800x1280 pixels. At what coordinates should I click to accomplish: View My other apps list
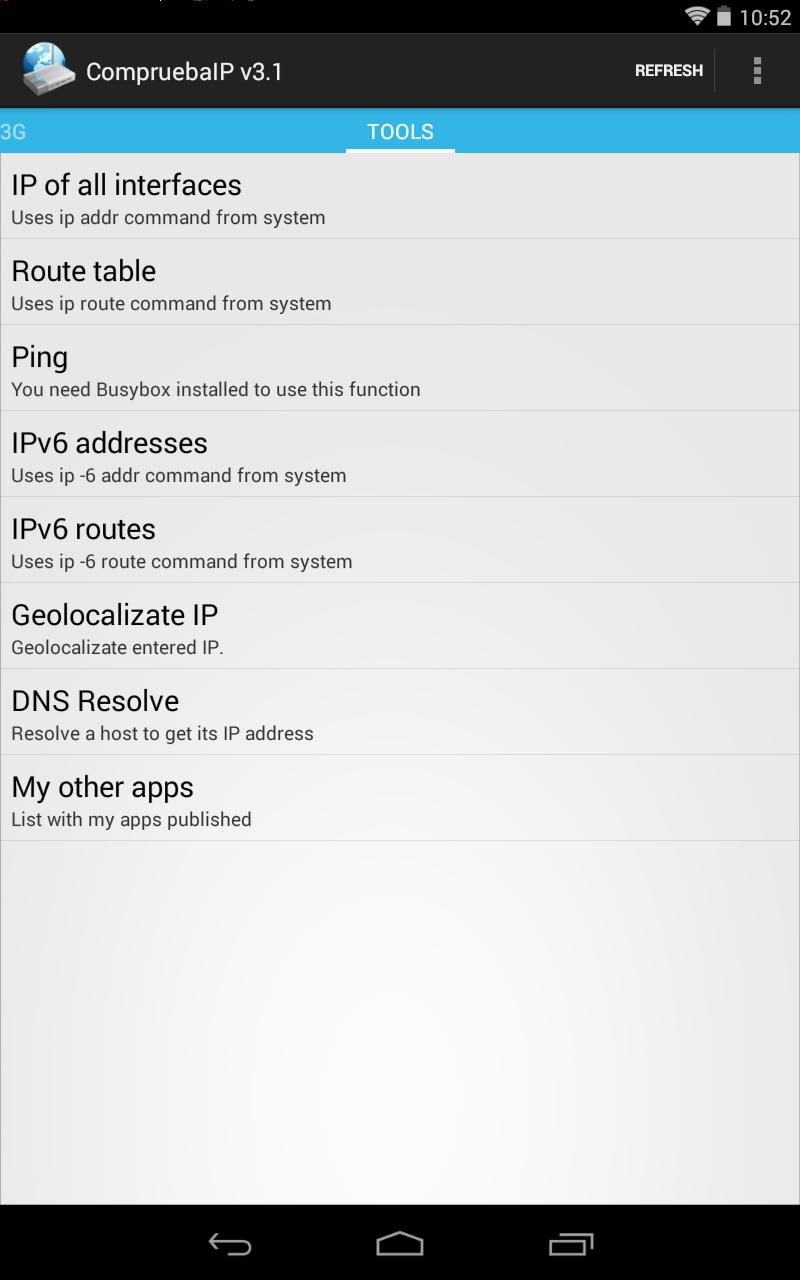400,799
